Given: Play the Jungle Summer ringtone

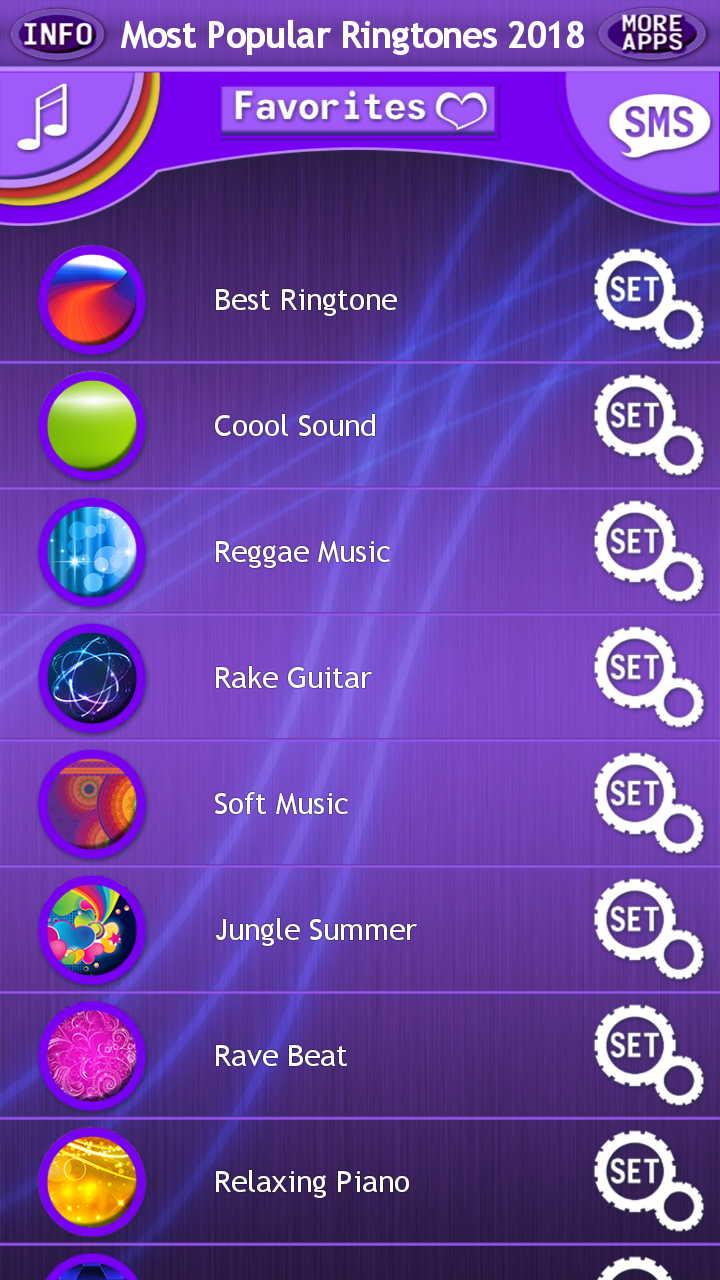Looking at the screenshot, I should tap(92, 930).
